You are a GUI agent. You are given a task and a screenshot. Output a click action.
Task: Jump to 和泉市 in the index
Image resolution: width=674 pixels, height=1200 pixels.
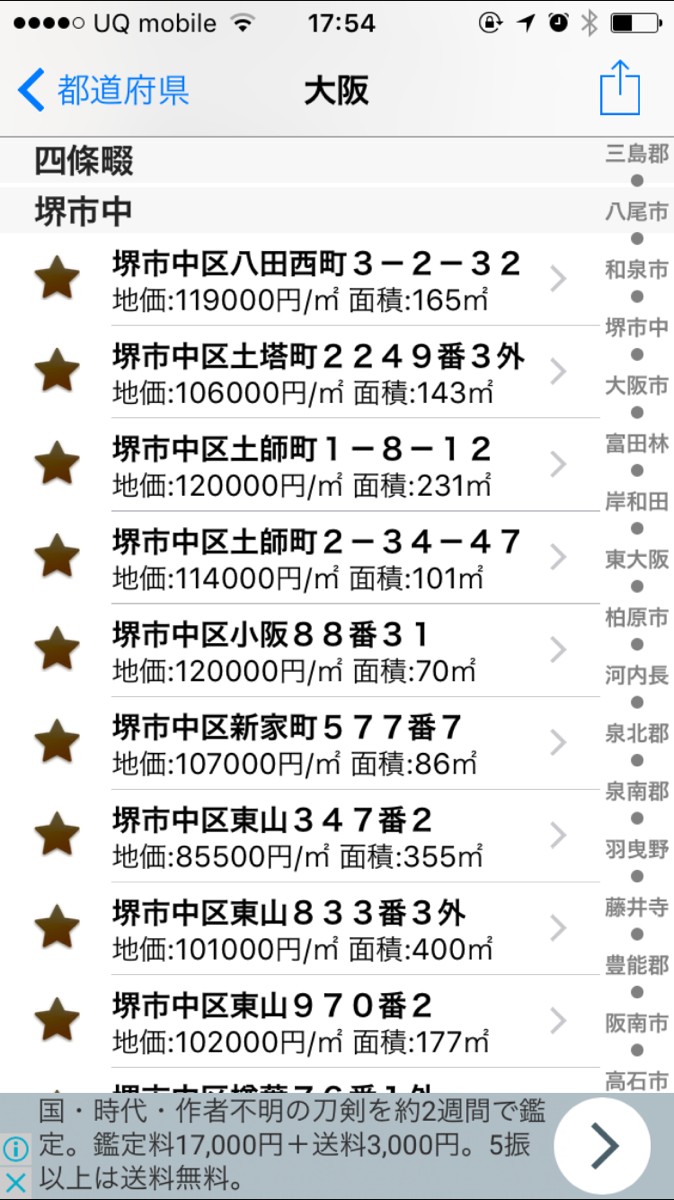tap(637, 270)
